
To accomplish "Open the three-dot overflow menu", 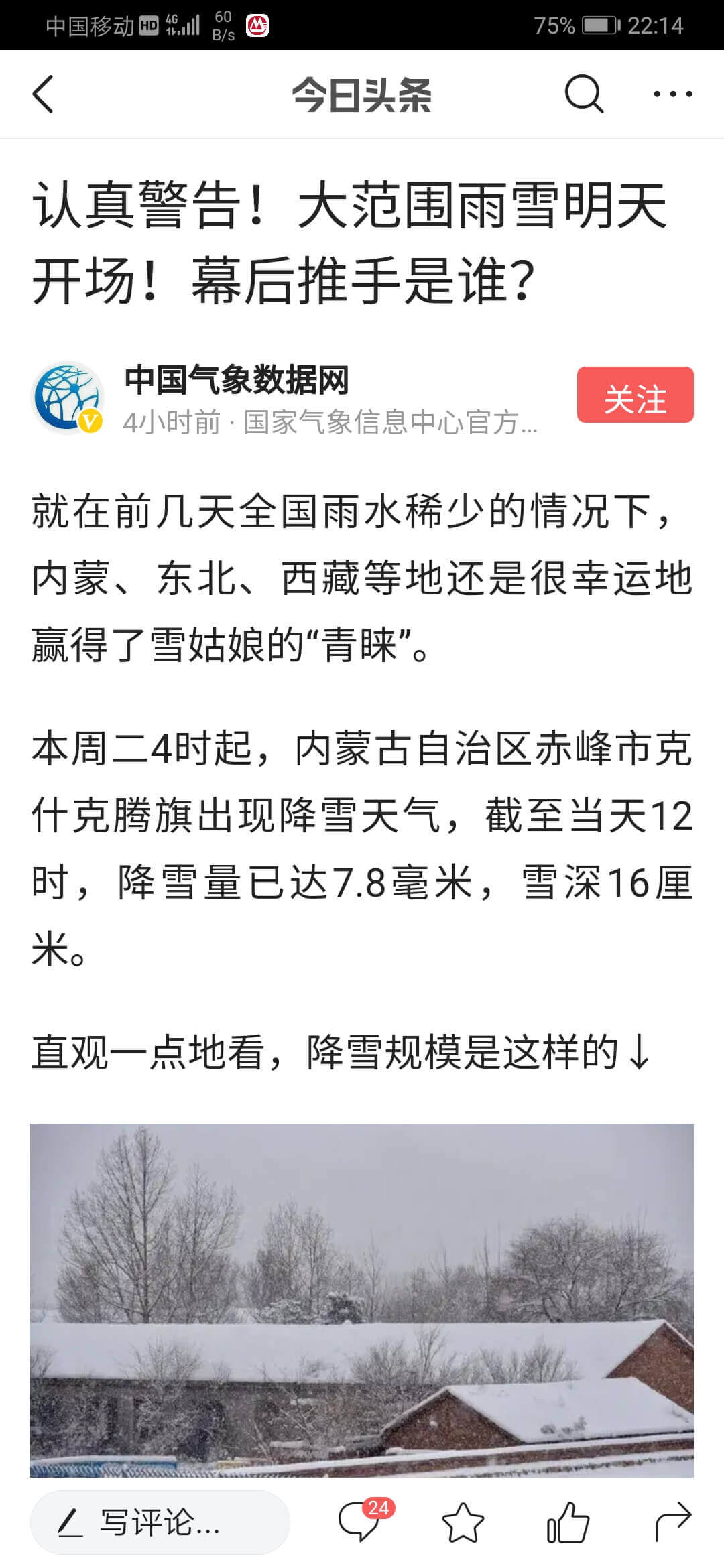I will click(x=672, y=94).
